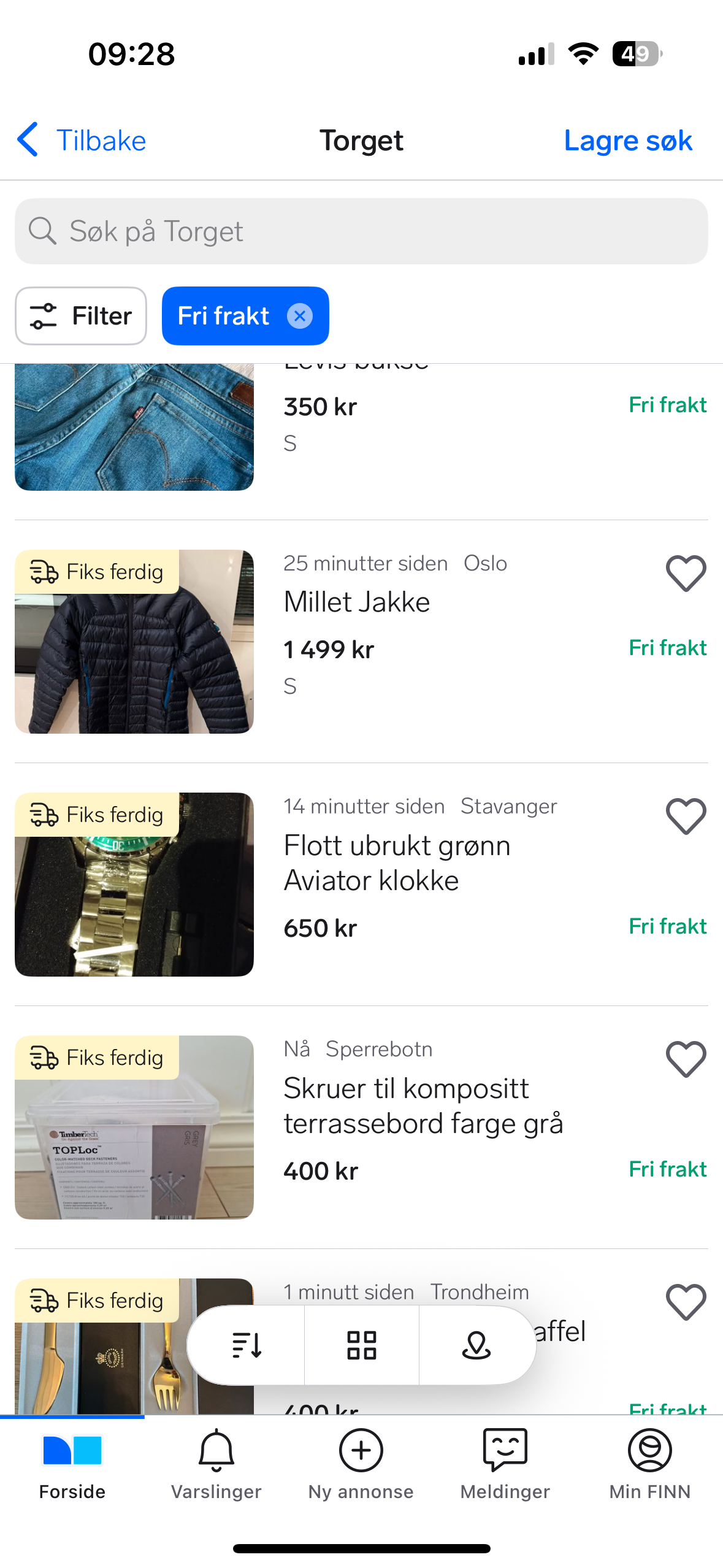Open the map view icon
The height and width of the screenshot is (1568, 723).
click(x=477, y=1344)
